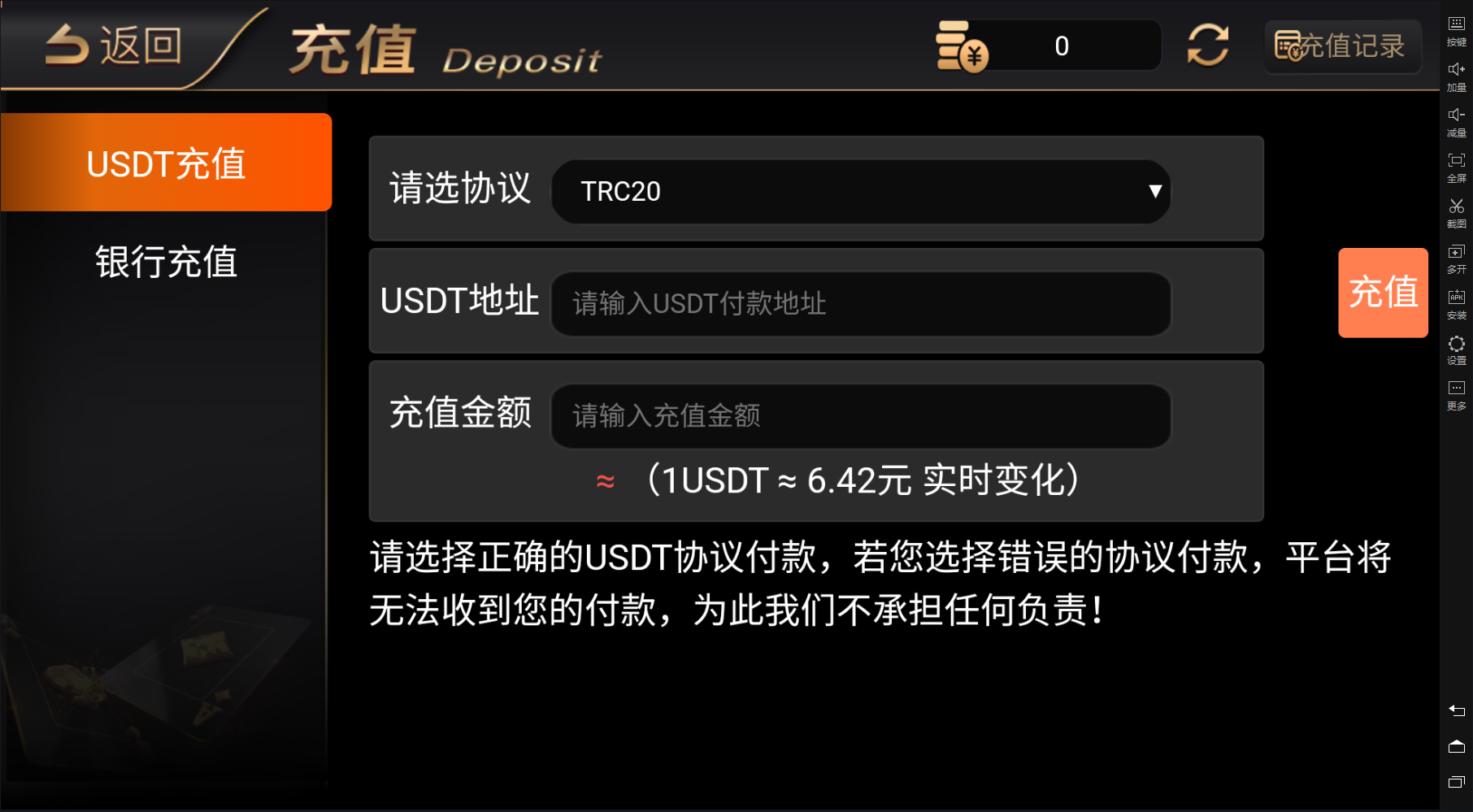Tap the 返回 back button
Screen dimensions: 1473x812
tap(114, 45)
